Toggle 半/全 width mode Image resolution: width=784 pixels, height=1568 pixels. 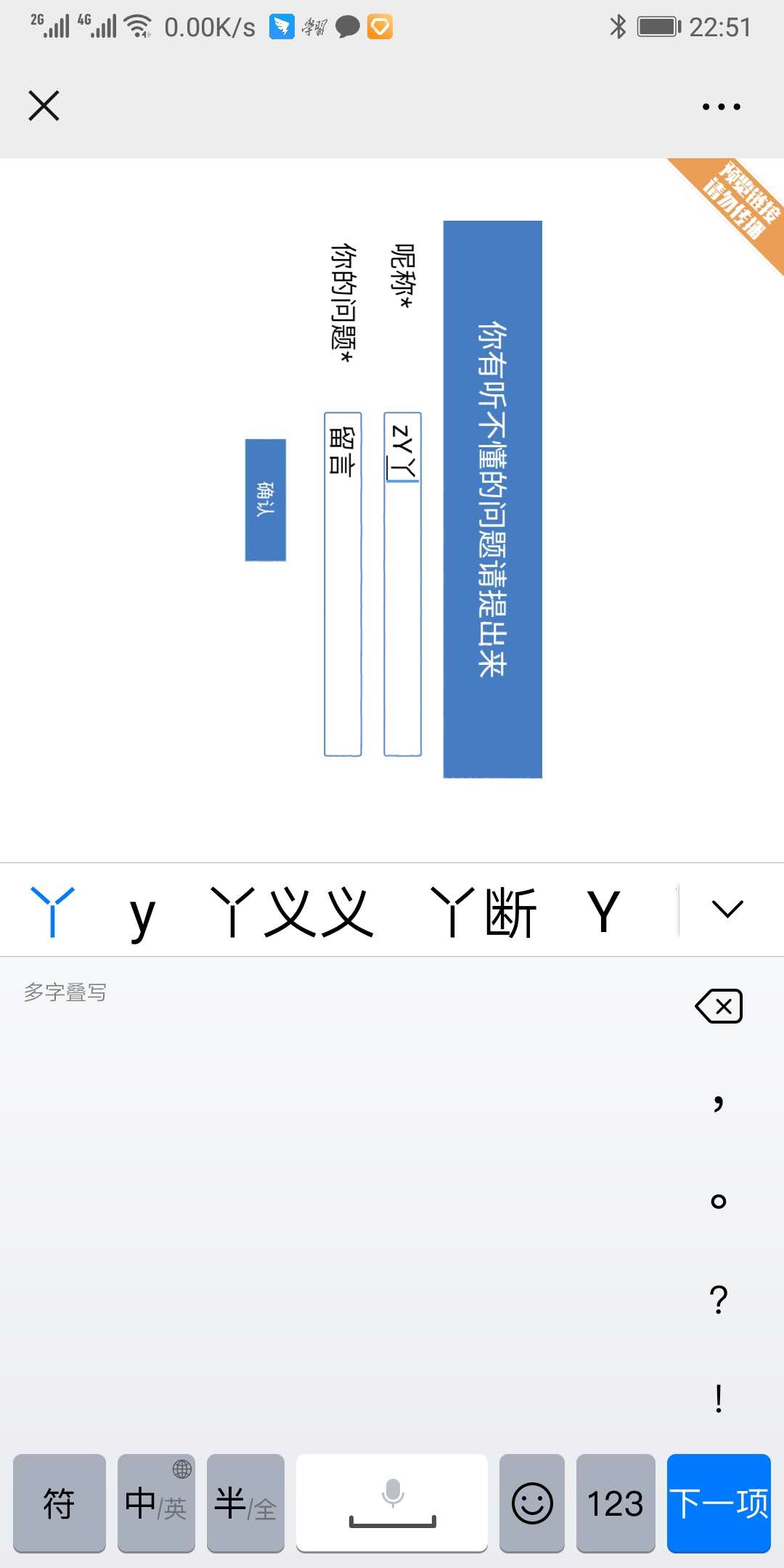coord(245,1503)
